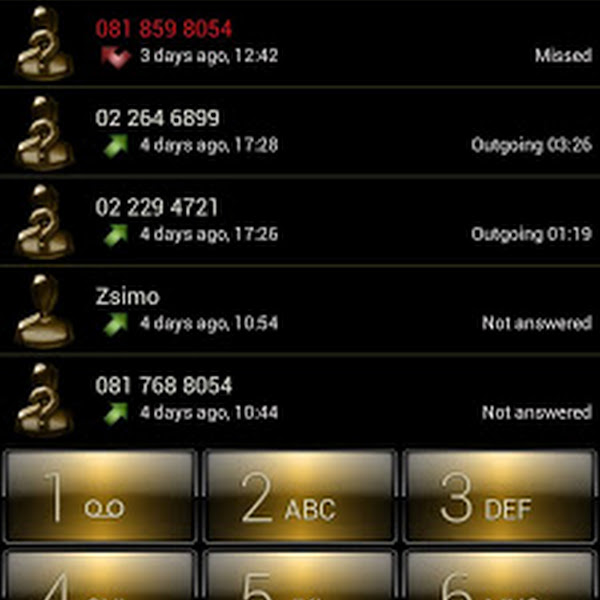Viewport: 600px width, 600px height.
Task: Open missed call from 081 859 8054
Action: pyautogui.click(x=300, y=42)
